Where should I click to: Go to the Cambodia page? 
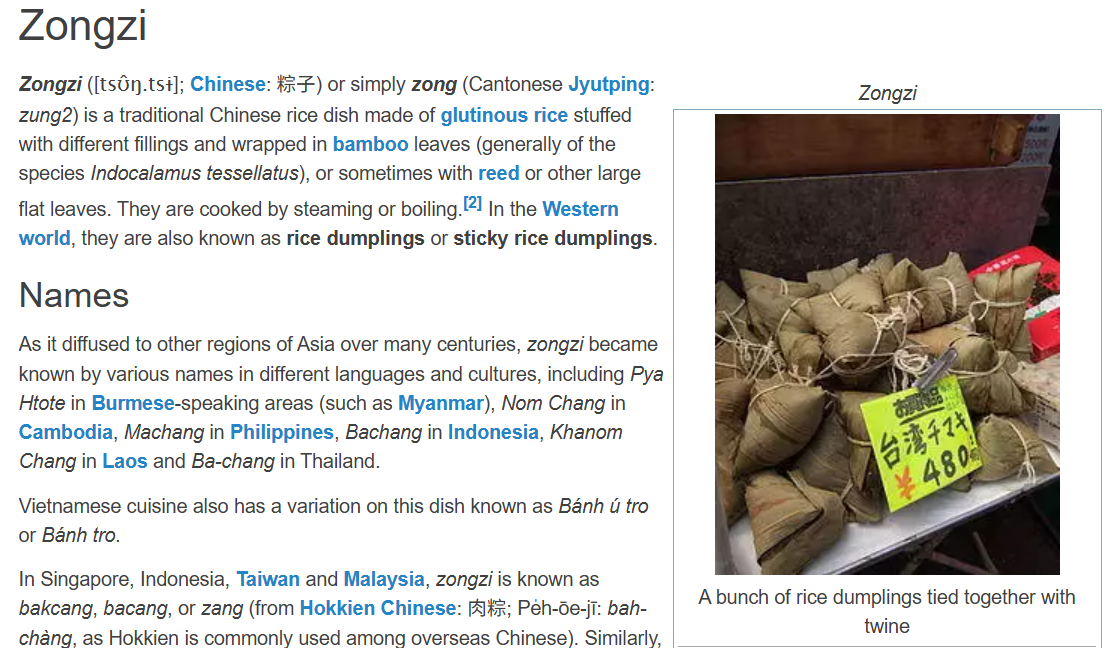point(66,432)
